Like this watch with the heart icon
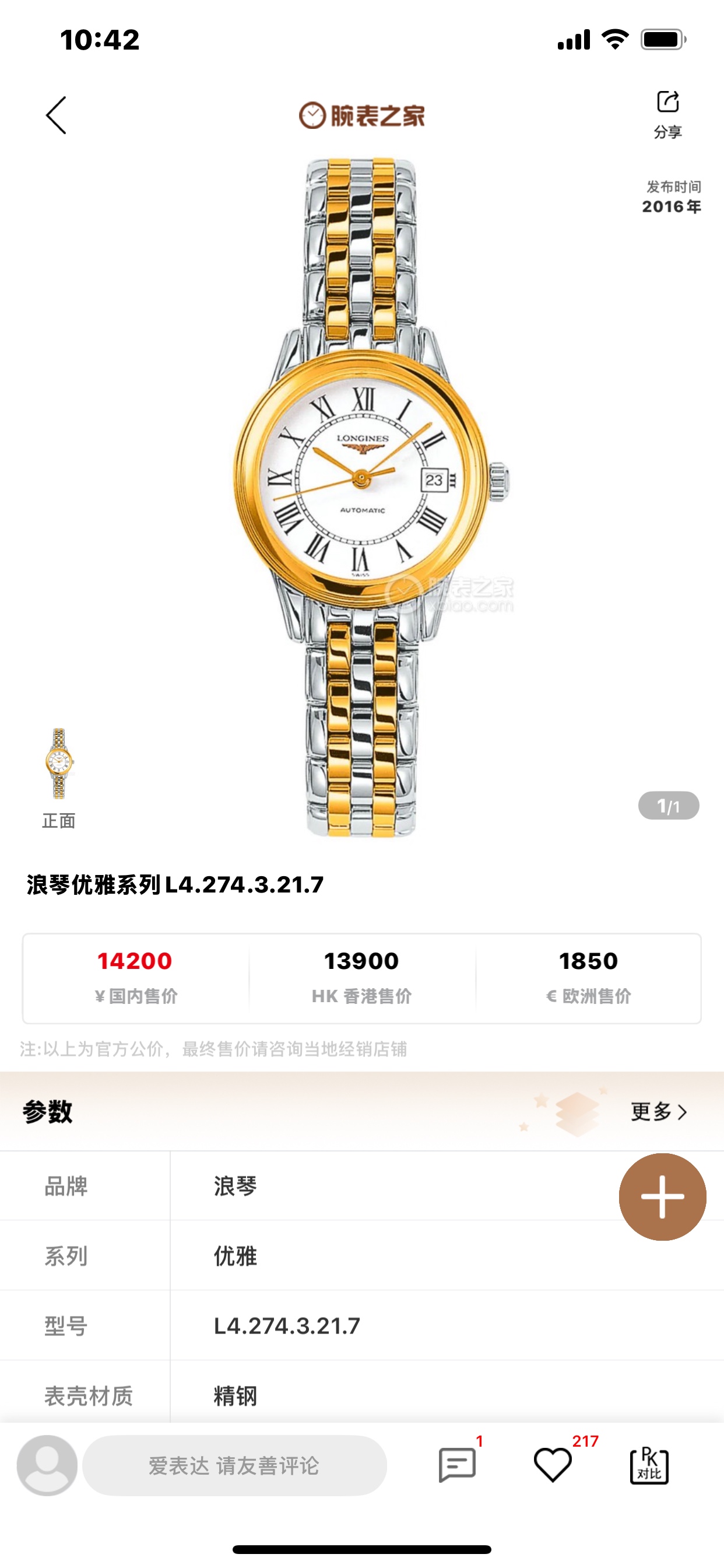The image size is (724, 1568). (553, 1465)
